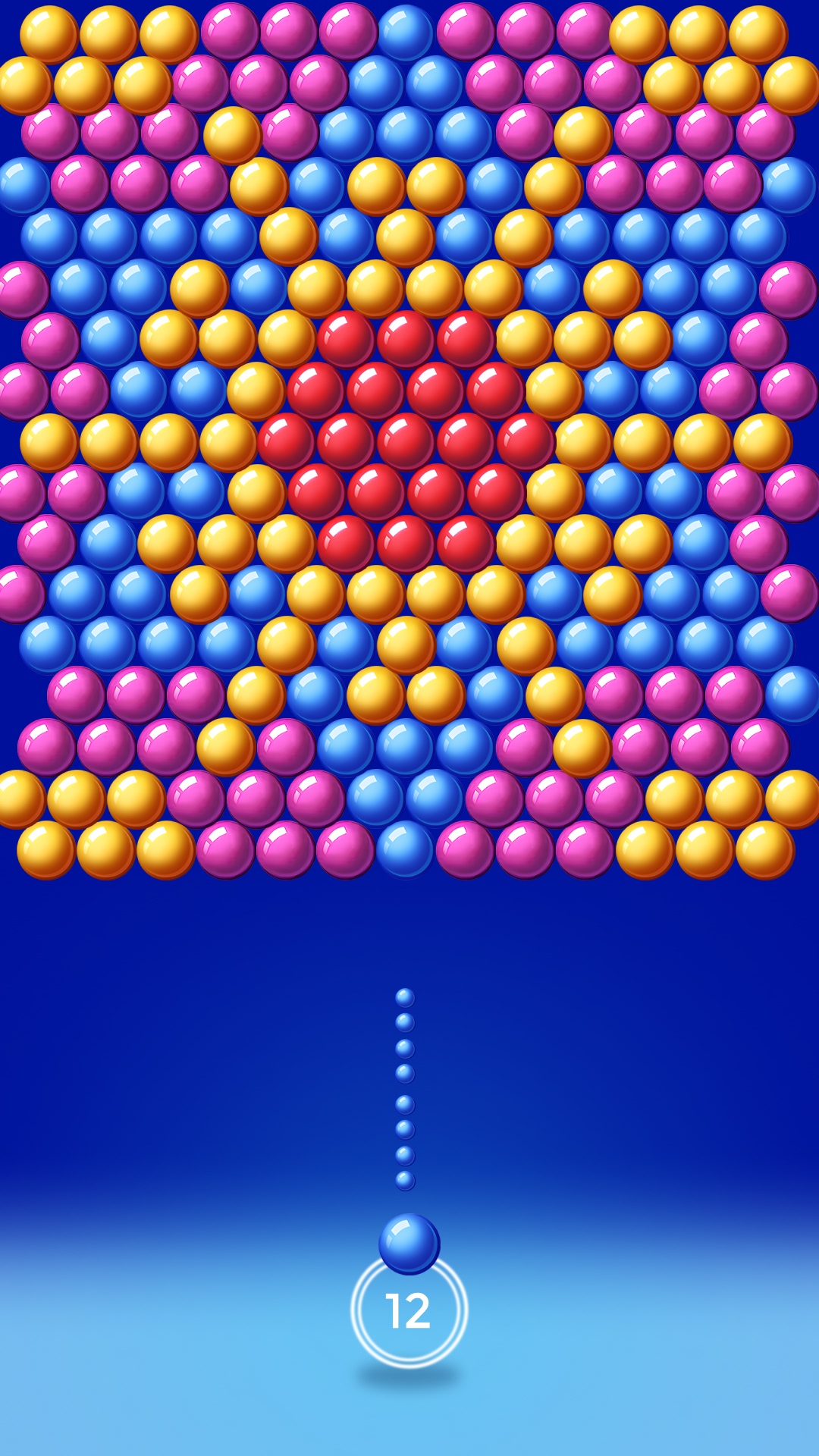The image size is (819, 1456).
Task: Tap the blue shooter bubble above the counter
Action: coord(409,1244)
